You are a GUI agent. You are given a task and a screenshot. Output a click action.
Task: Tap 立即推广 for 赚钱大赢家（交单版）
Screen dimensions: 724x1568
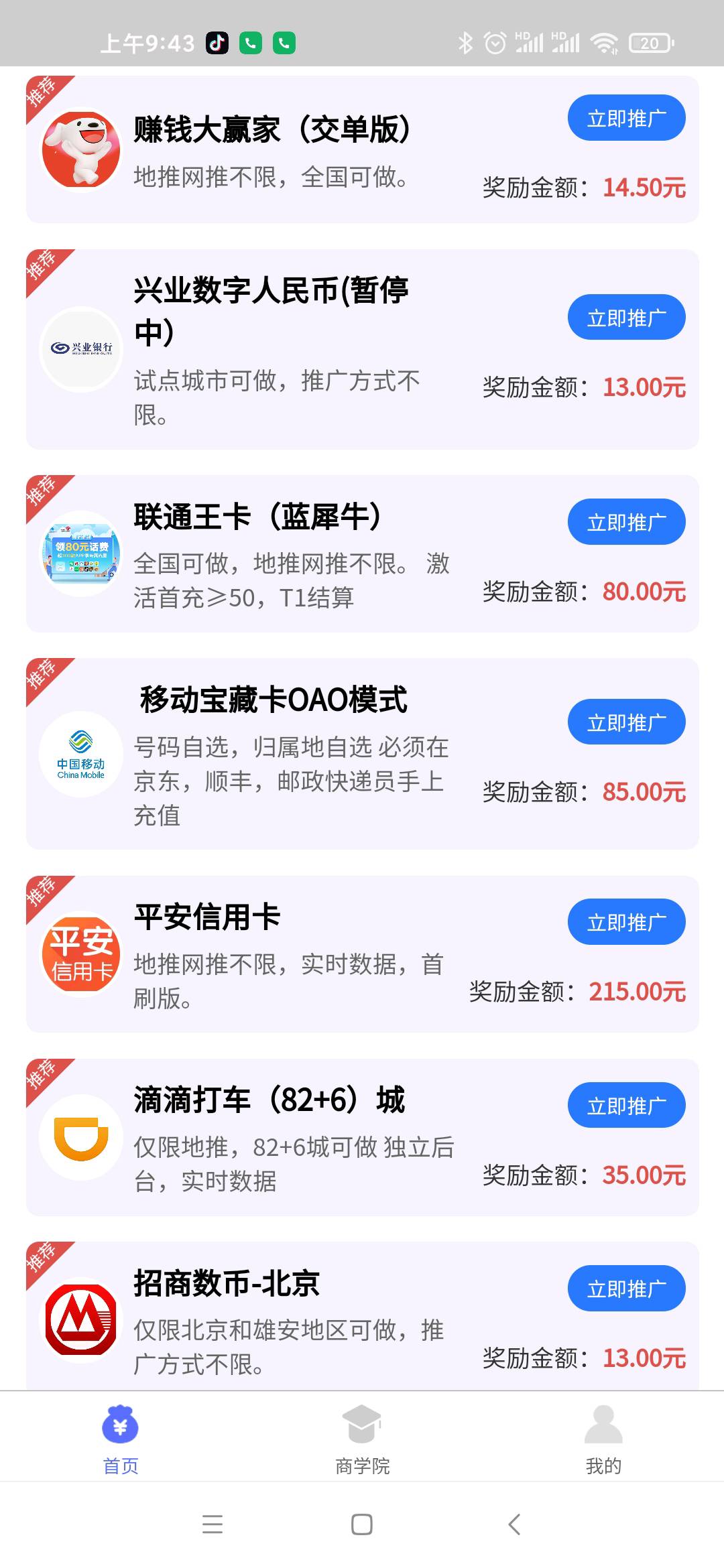tap(626, 118)
